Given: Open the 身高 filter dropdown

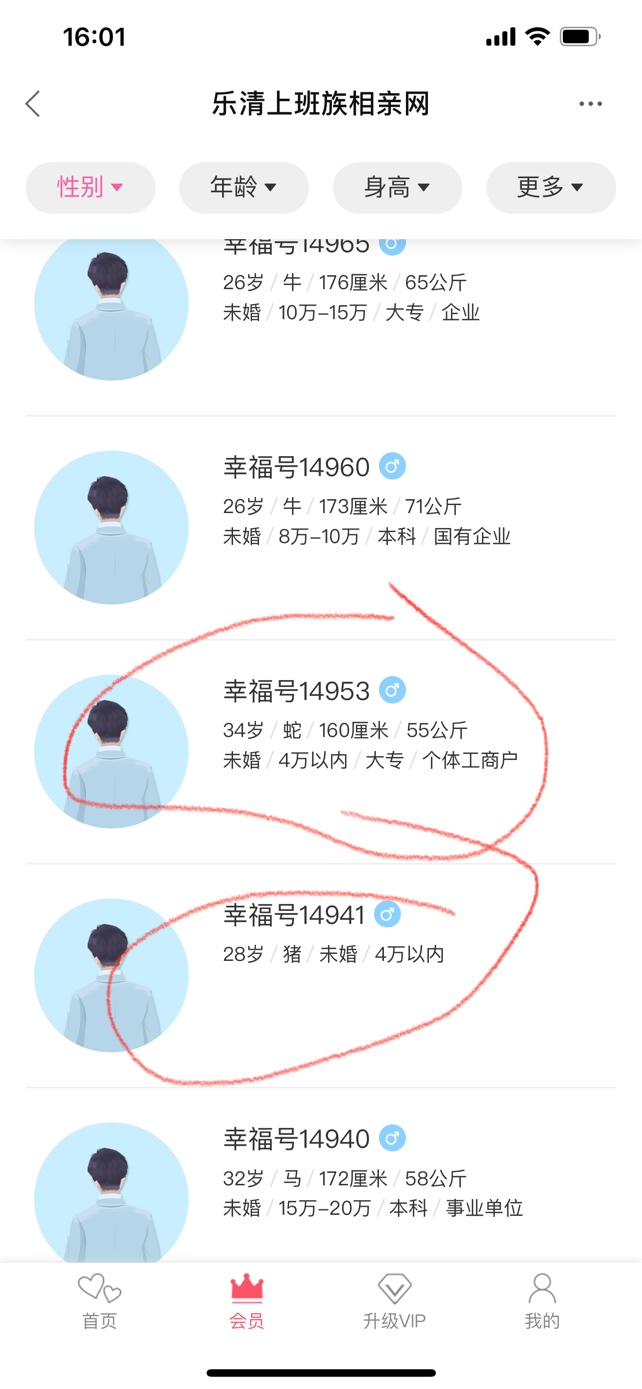Looking at the screenshot, I should [x=397, y=187].
